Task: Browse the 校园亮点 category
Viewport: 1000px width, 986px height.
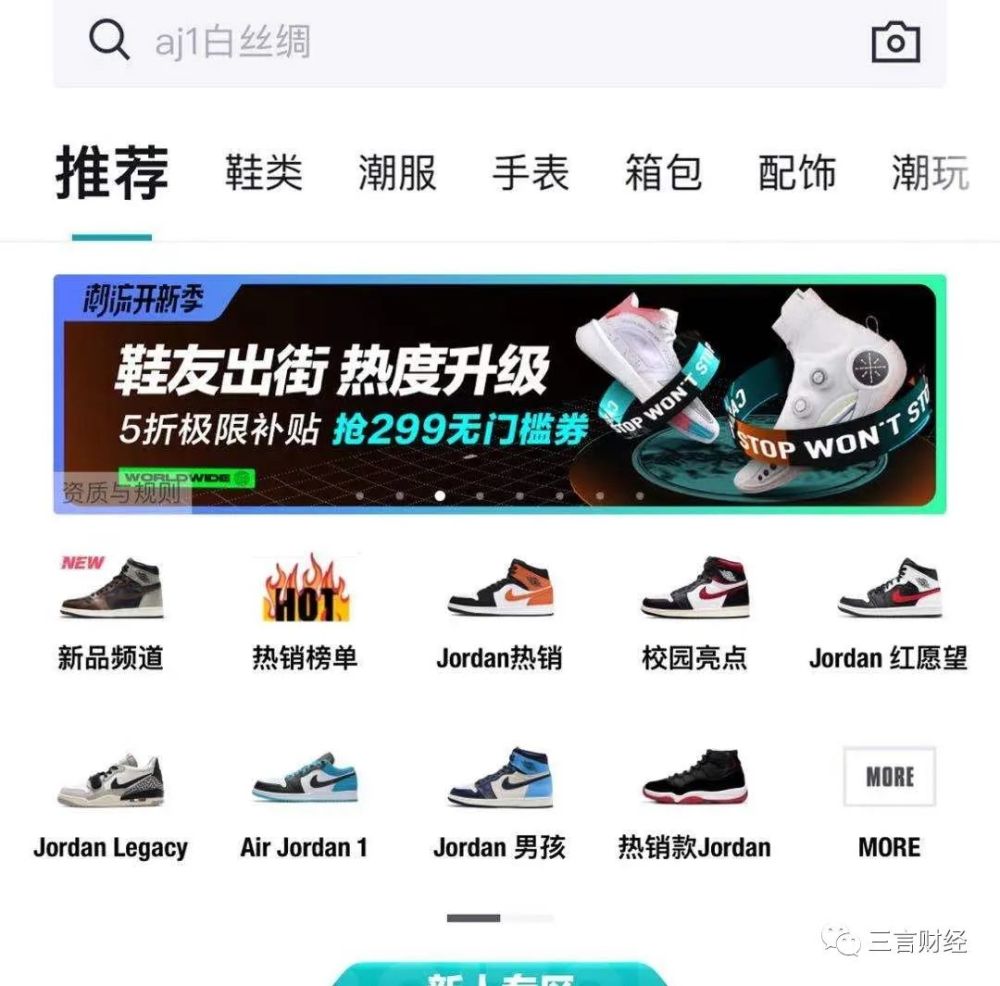Action: pyautogui.click(x=694, y=612)
